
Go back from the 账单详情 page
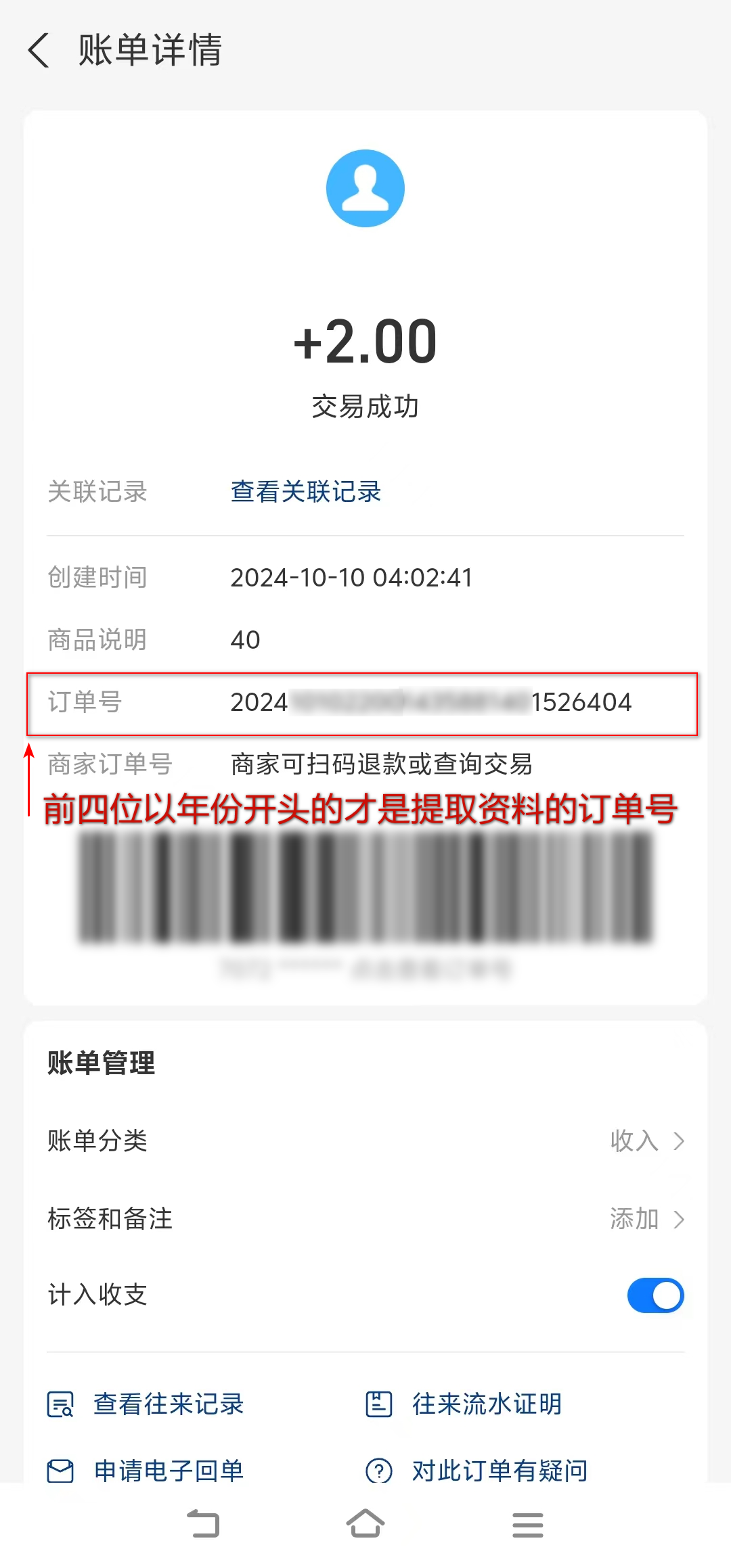coord(39,51)
